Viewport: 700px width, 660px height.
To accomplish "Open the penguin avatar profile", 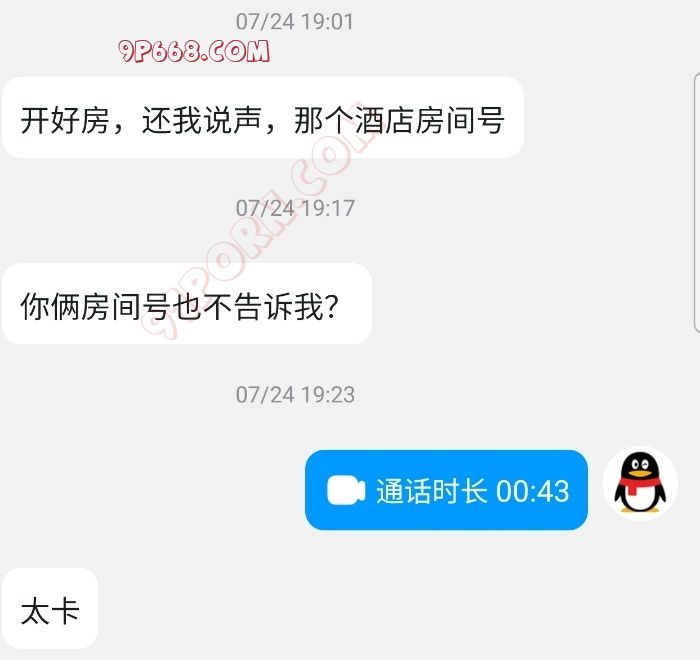I will tap(640, 484).
